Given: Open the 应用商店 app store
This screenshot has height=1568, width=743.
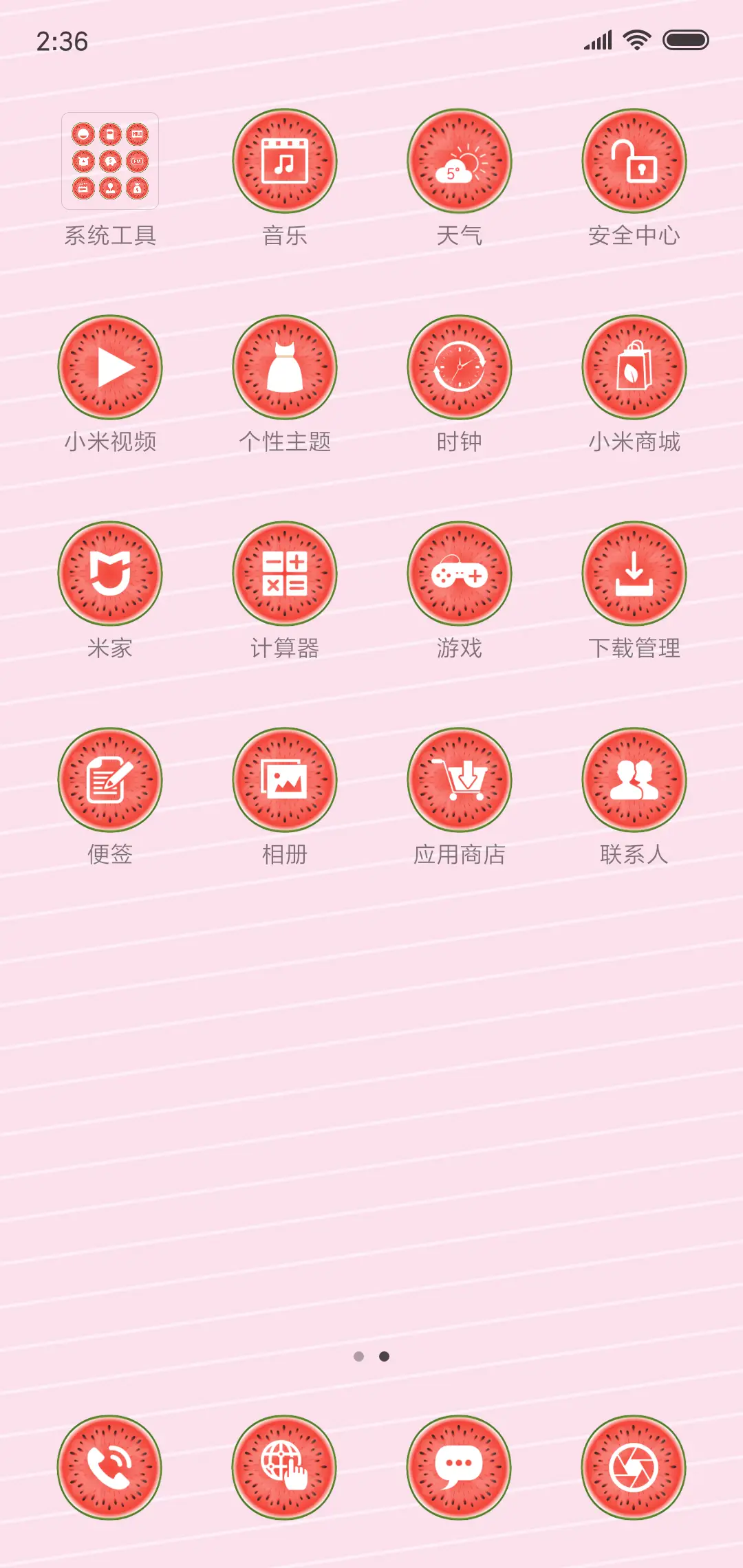Looking at the screenshot, I should pyautogui.click(x=459, y=781).
